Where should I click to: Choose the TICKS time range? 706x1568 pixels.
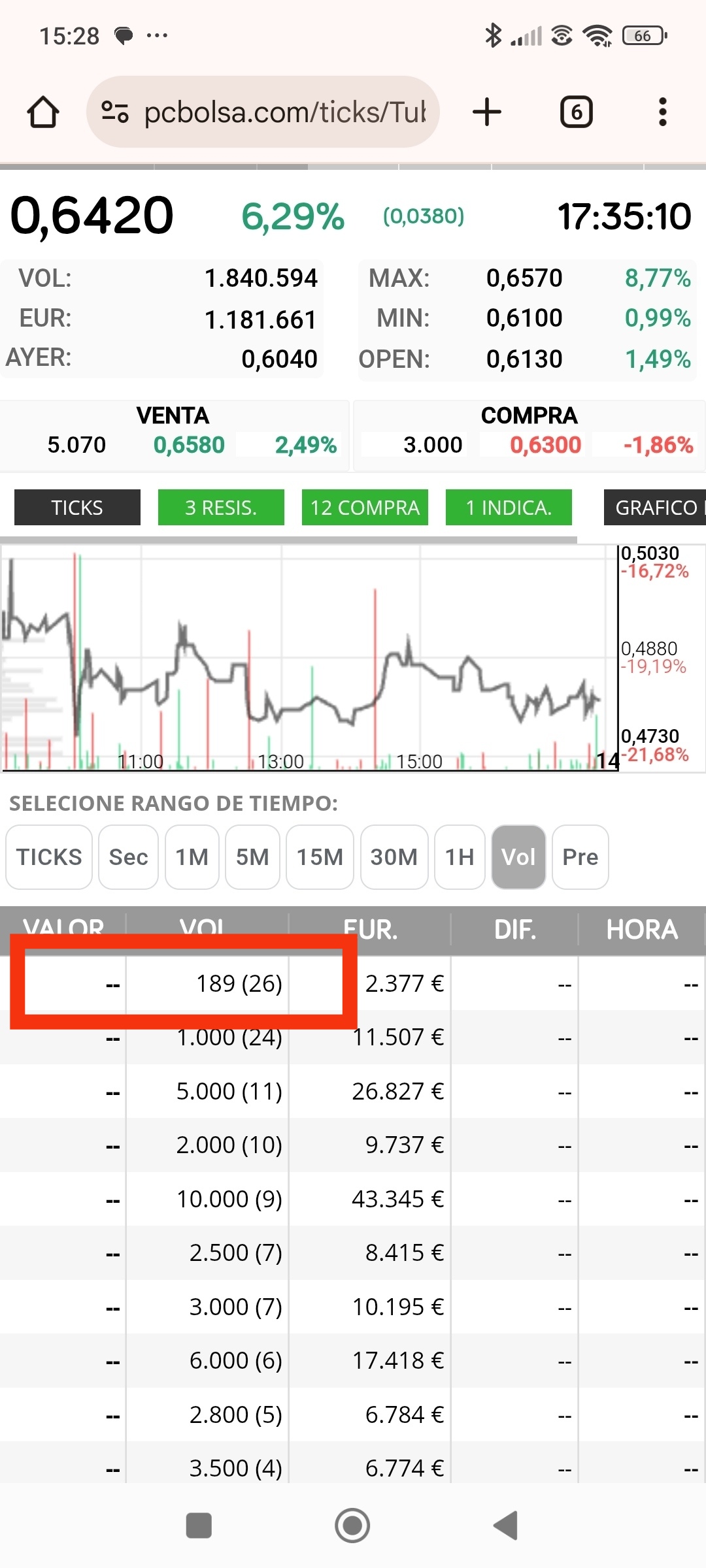coord(49,857)
